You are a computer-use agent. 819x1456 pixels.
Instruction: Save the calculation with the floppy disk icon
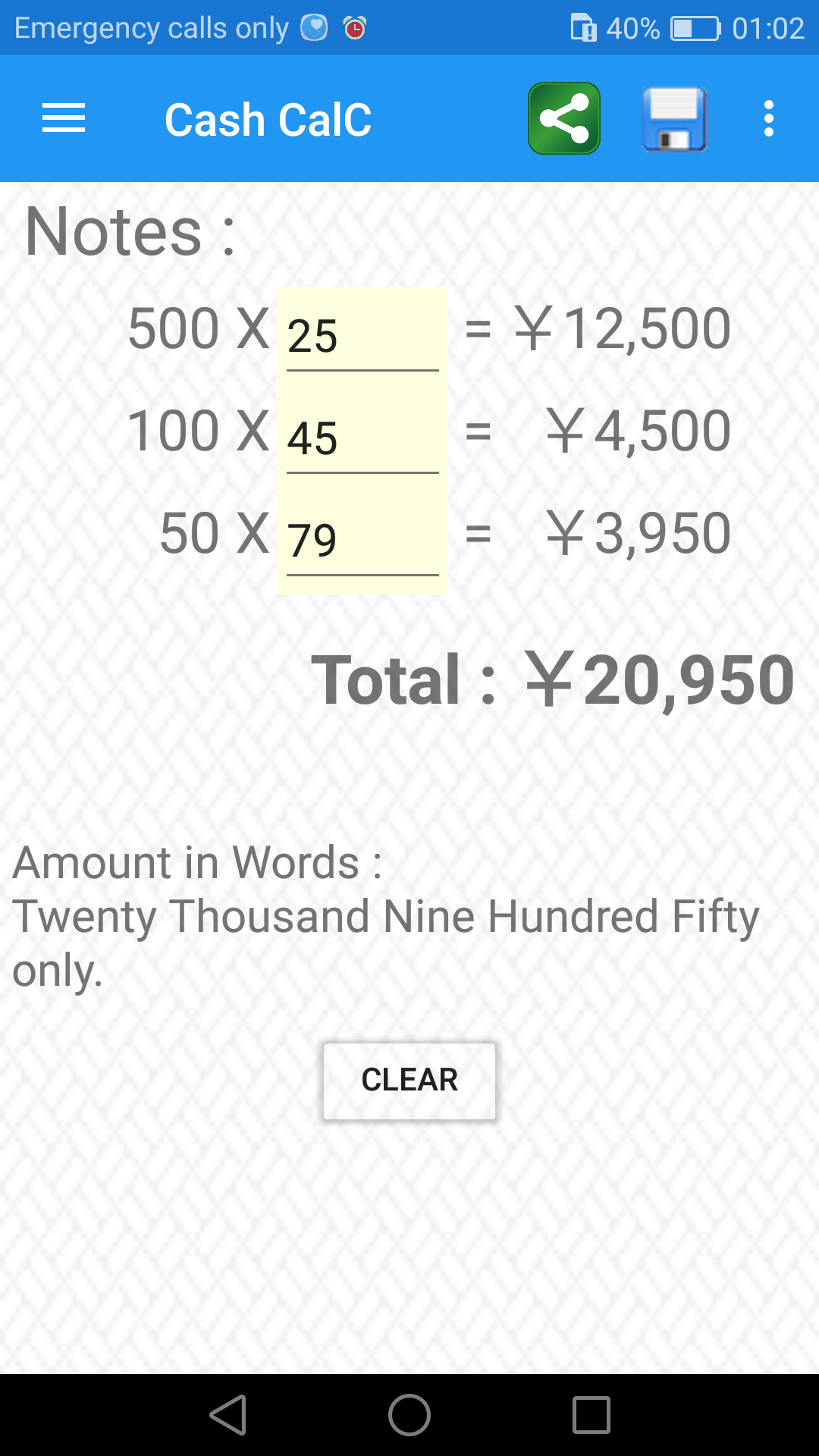tap(673, 118)
